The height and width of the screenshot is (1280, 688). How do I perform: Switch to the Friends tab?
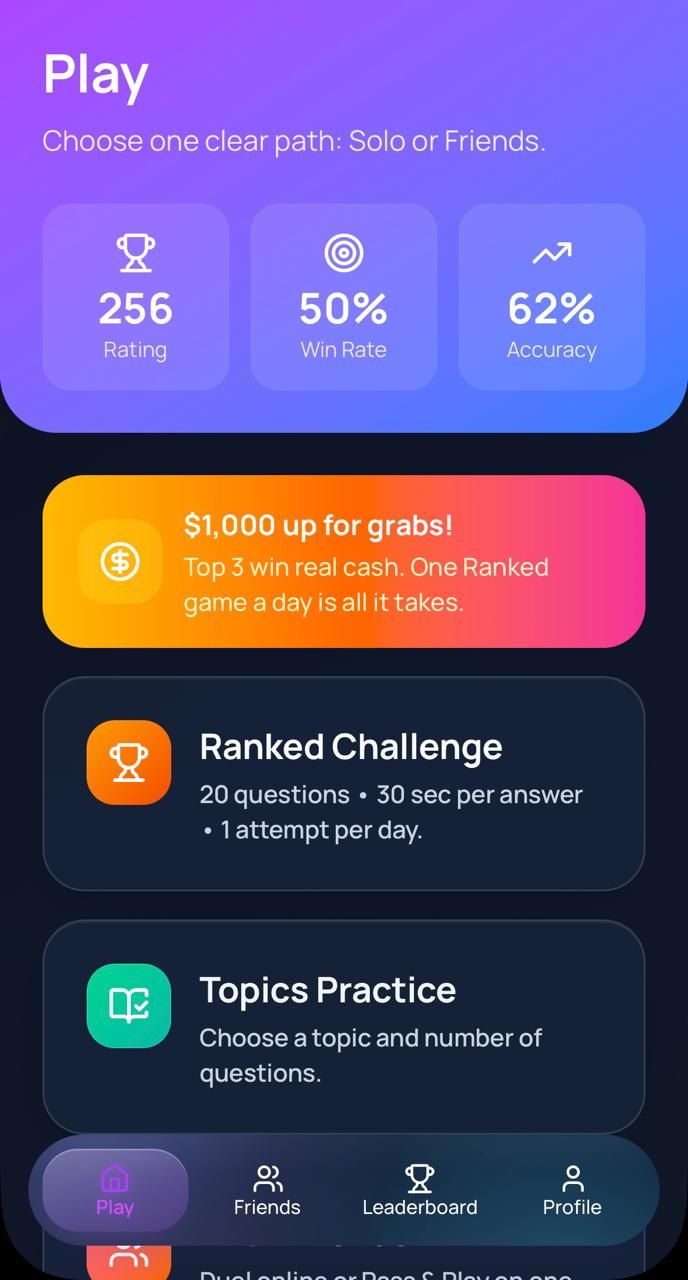coord(267,1190)
